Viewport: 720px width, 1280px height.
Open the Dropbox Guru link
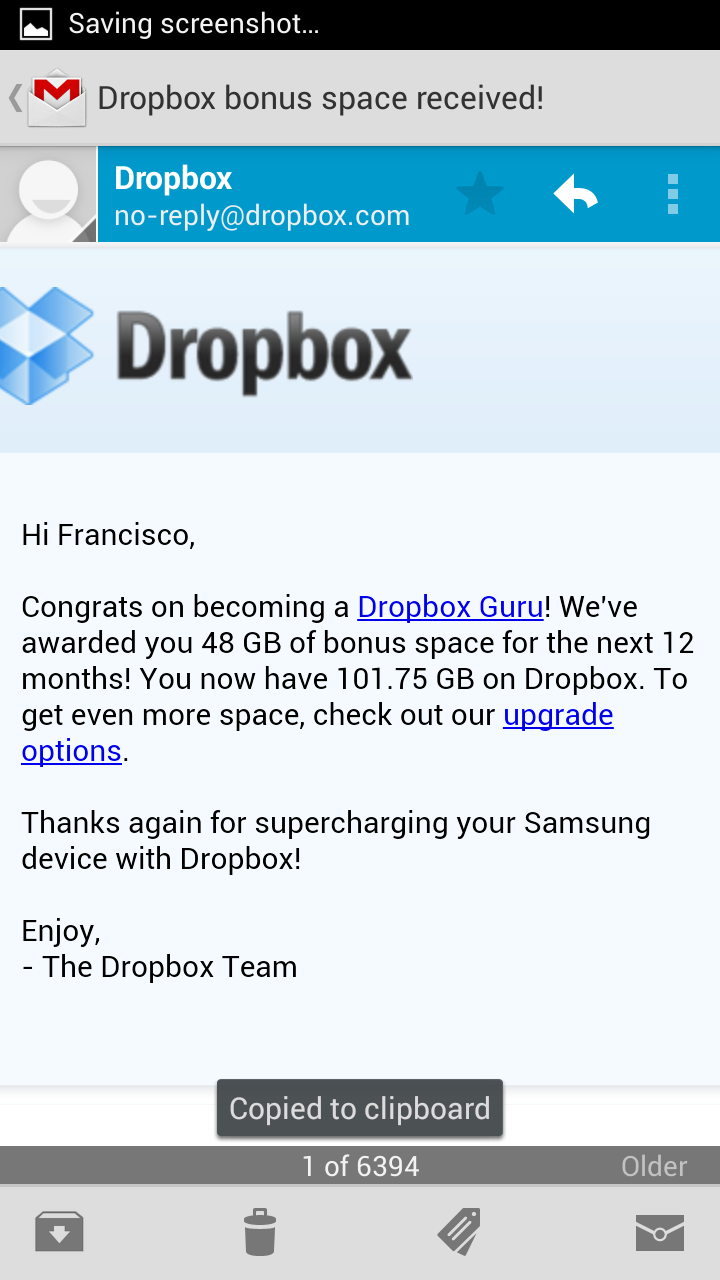point(450,607)
